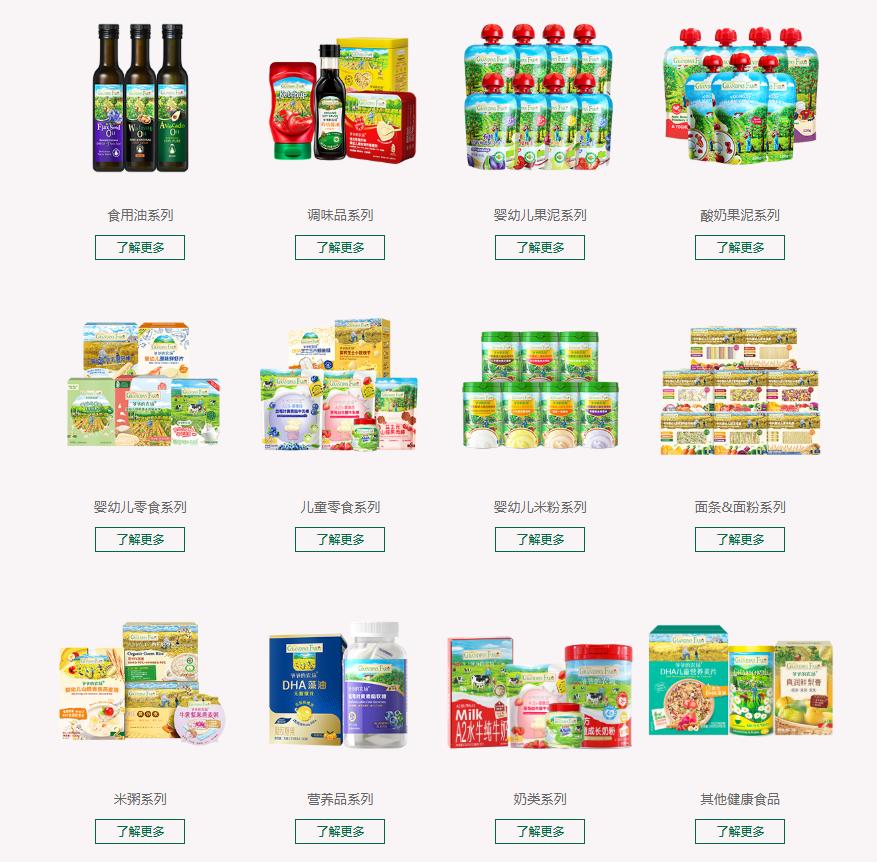View more of 酸奶果泥系列
The height and width of the screenshot is (862, 877).
point(740,247)
